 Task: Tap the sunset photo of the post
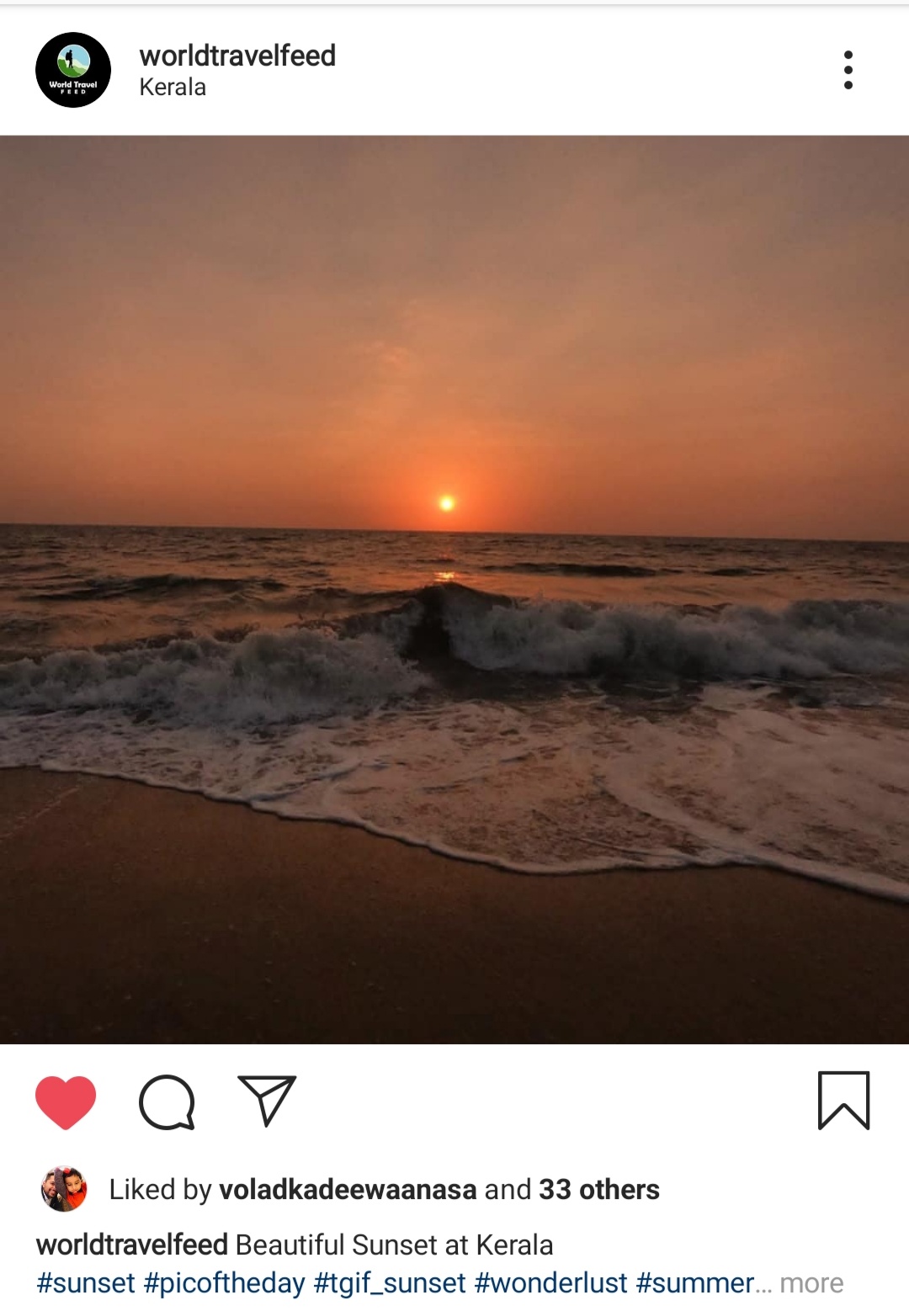pyautogui.click(x=454, y=589)
